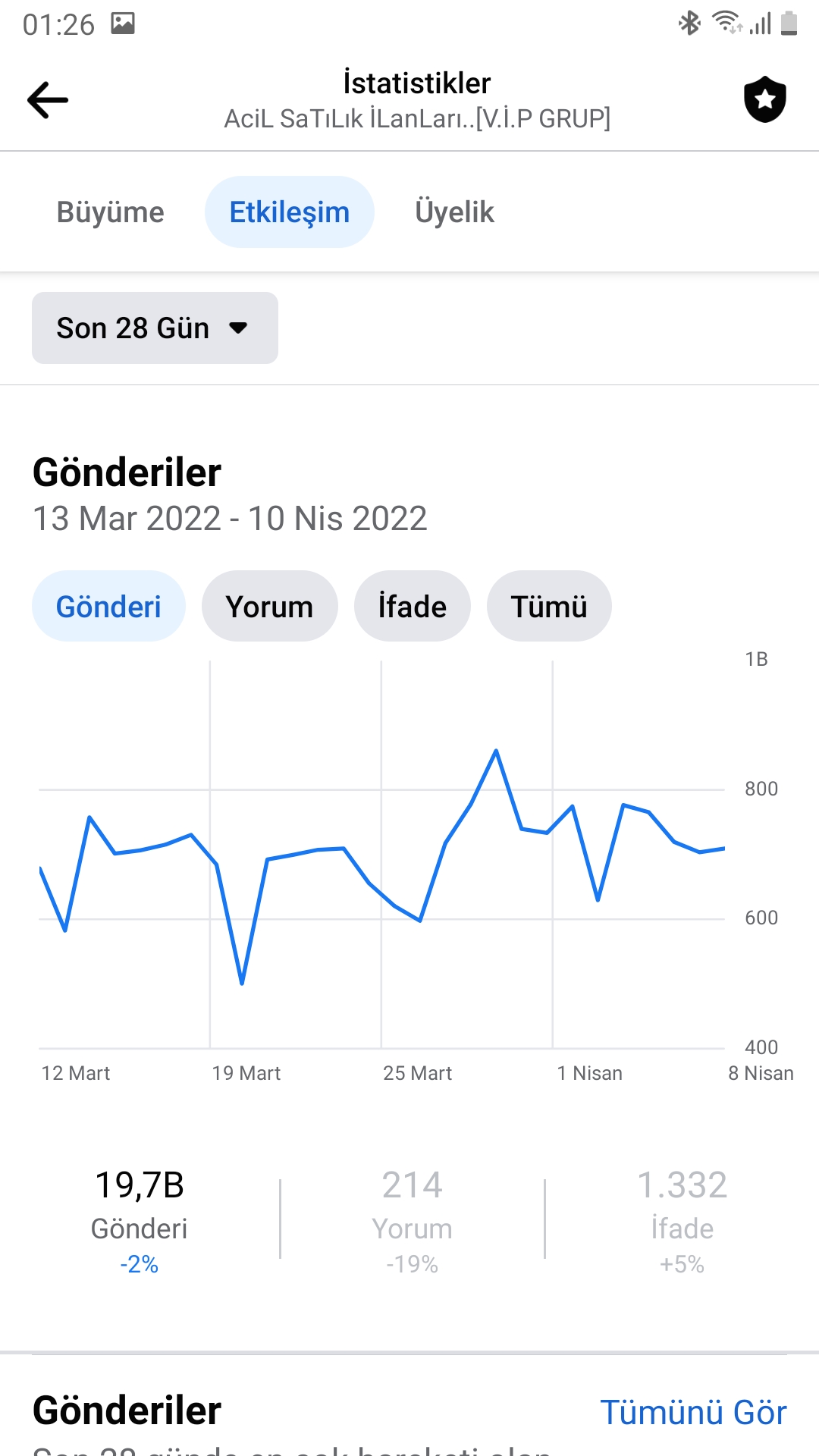Viewport: 819px width, 1456px height.
Task: Open the admin shield badge icon
Action: pos(764,99)
